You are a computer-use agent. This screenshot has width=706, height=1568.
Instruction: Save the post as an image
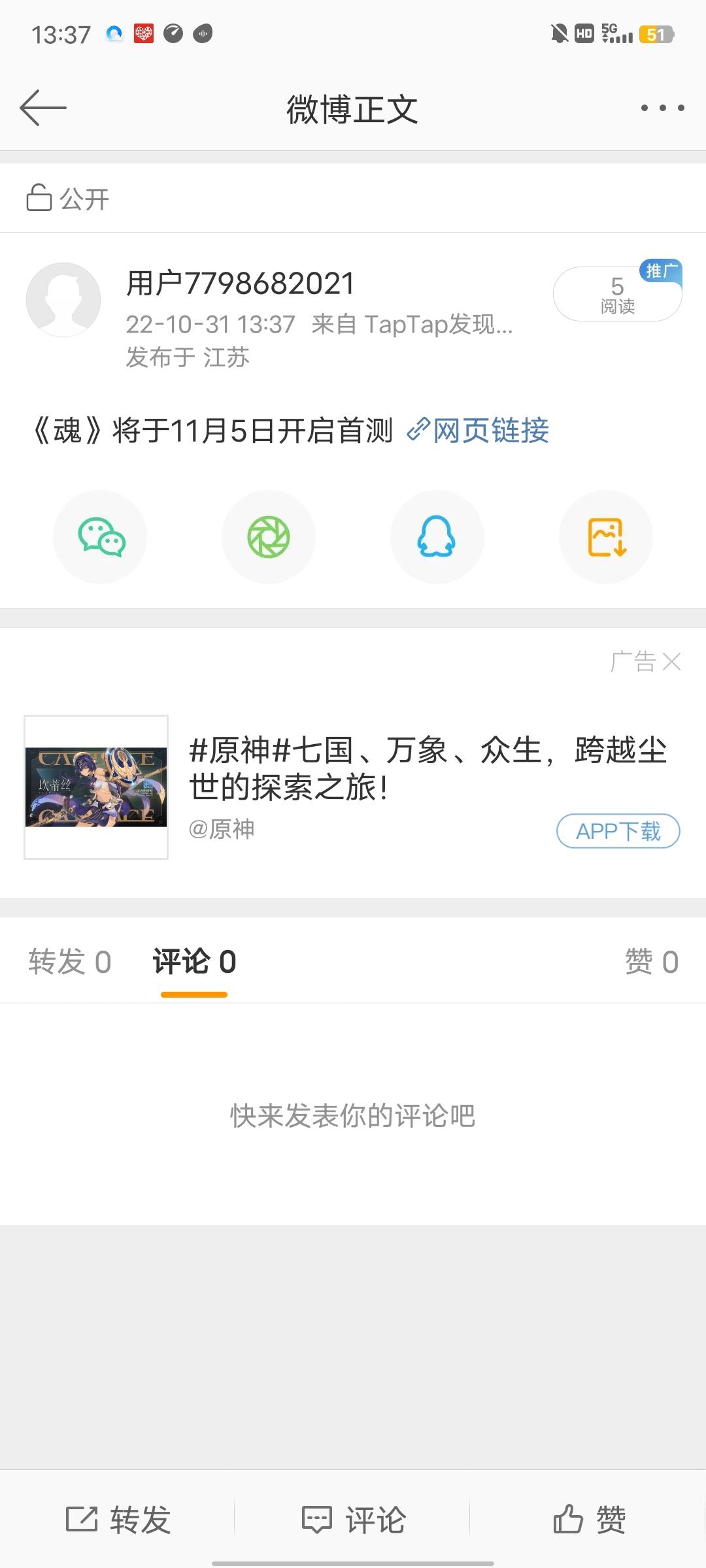pyautogui.click(x=606, y=537)
